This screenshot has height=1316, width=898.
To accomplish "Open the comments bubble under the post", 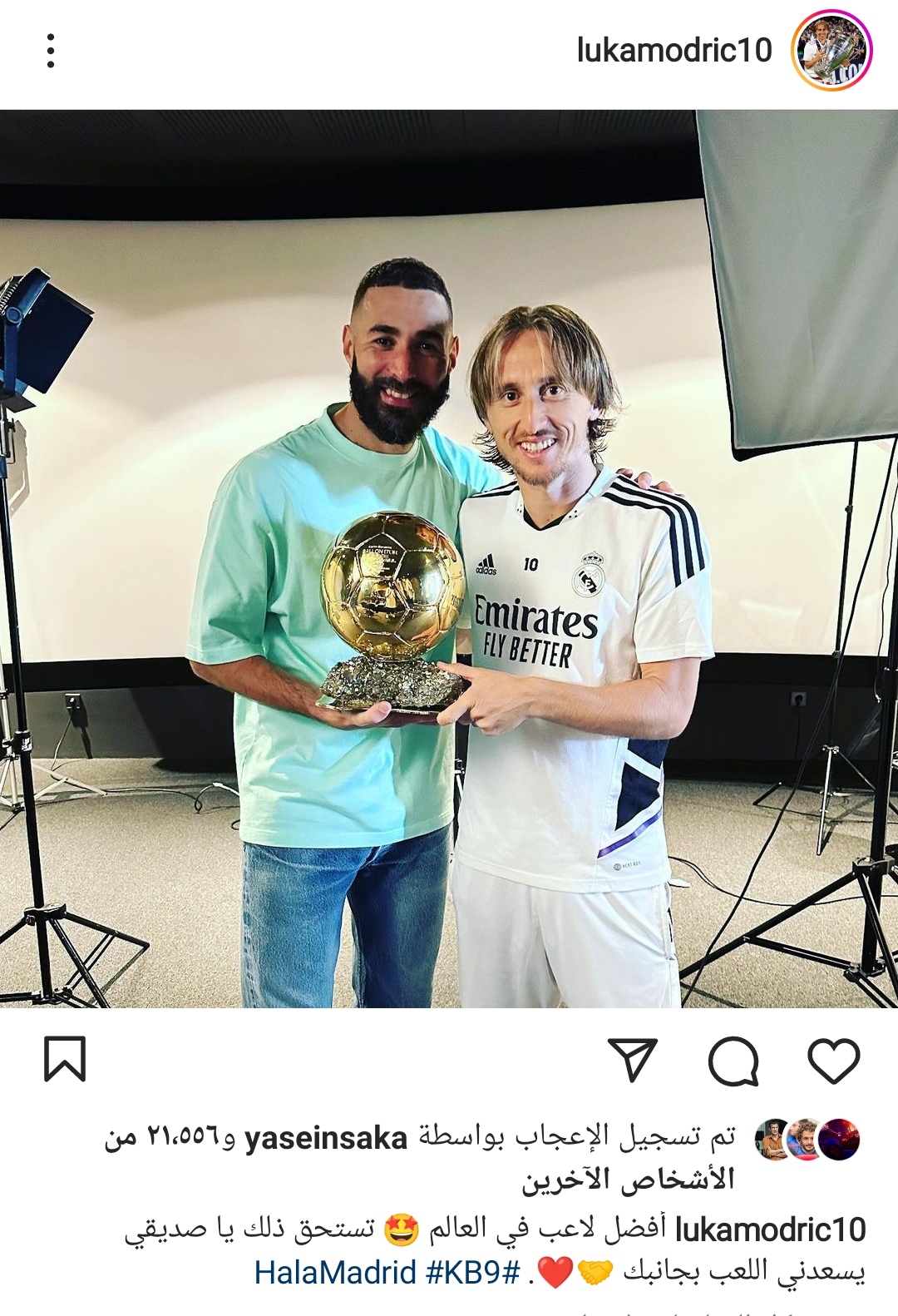I will [x=733, y=1061].
